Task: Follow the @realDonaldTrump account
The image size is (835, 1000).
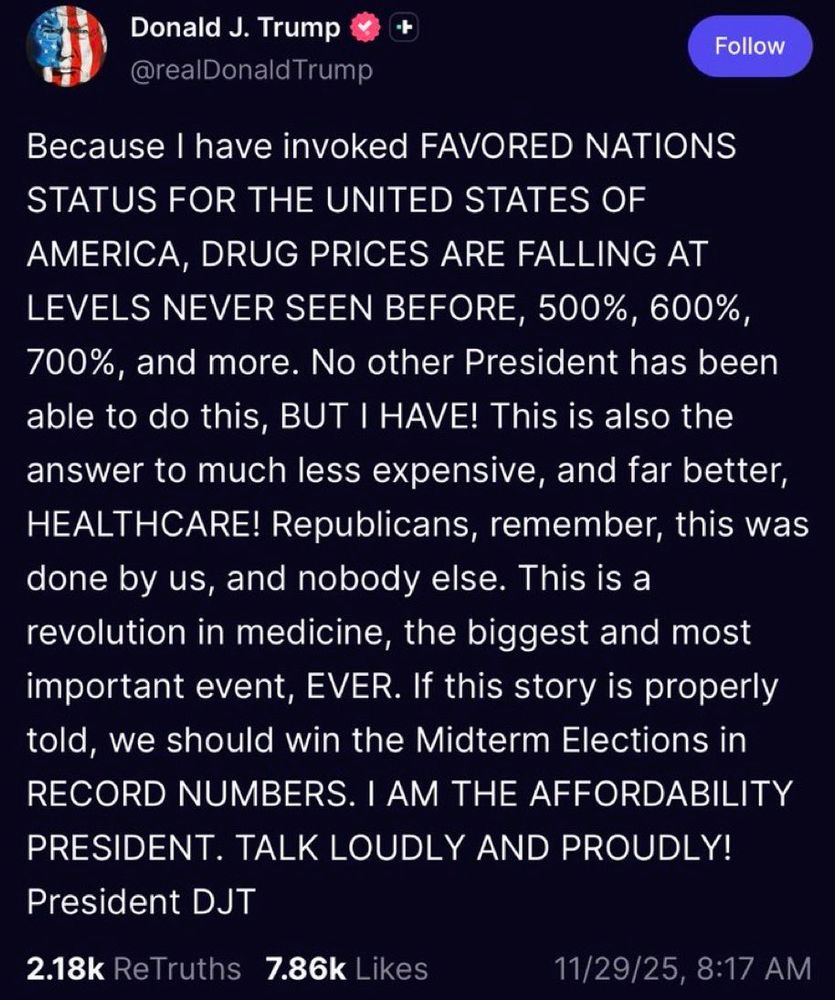Action: coord(750,46)
